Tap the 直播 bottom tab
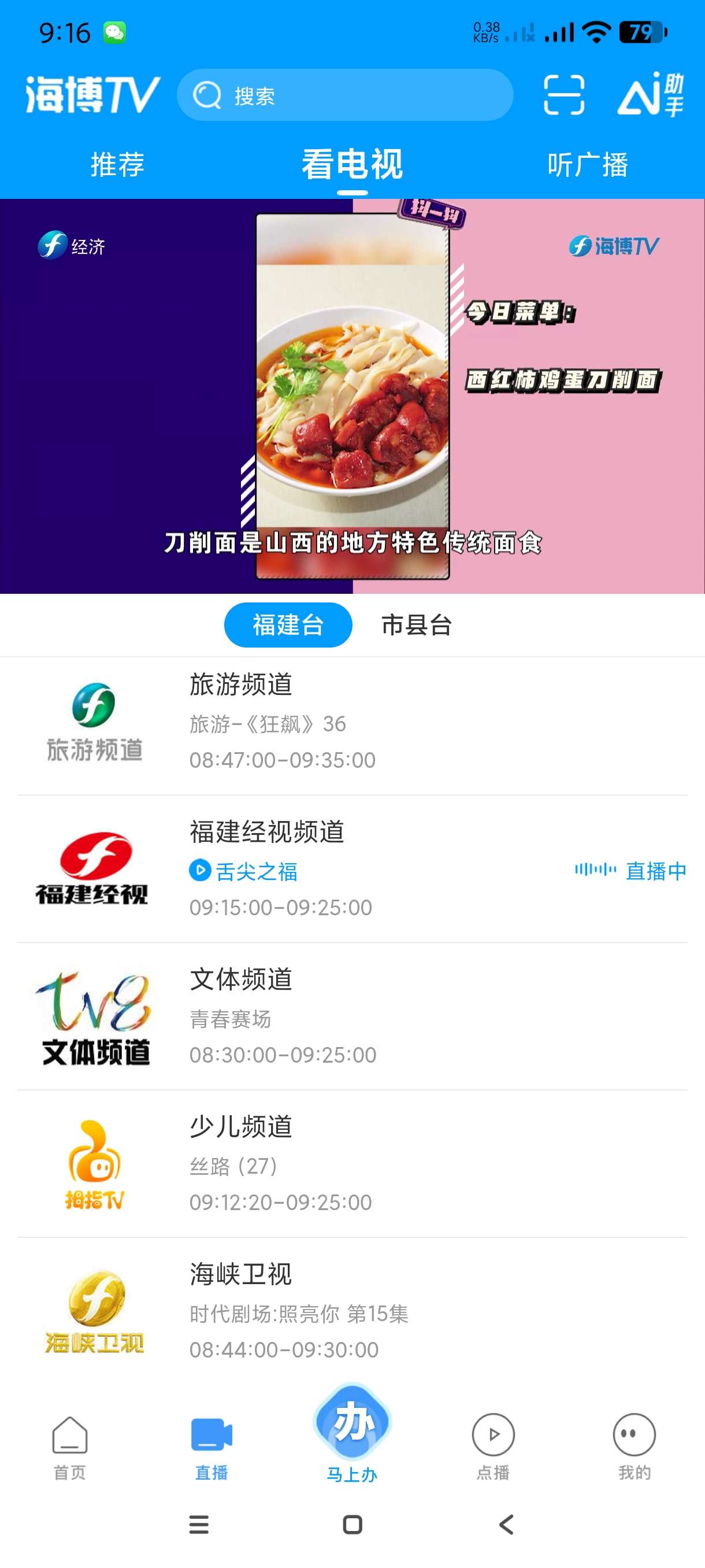This screenshot has height=1568, width=705. (211, 1447)
